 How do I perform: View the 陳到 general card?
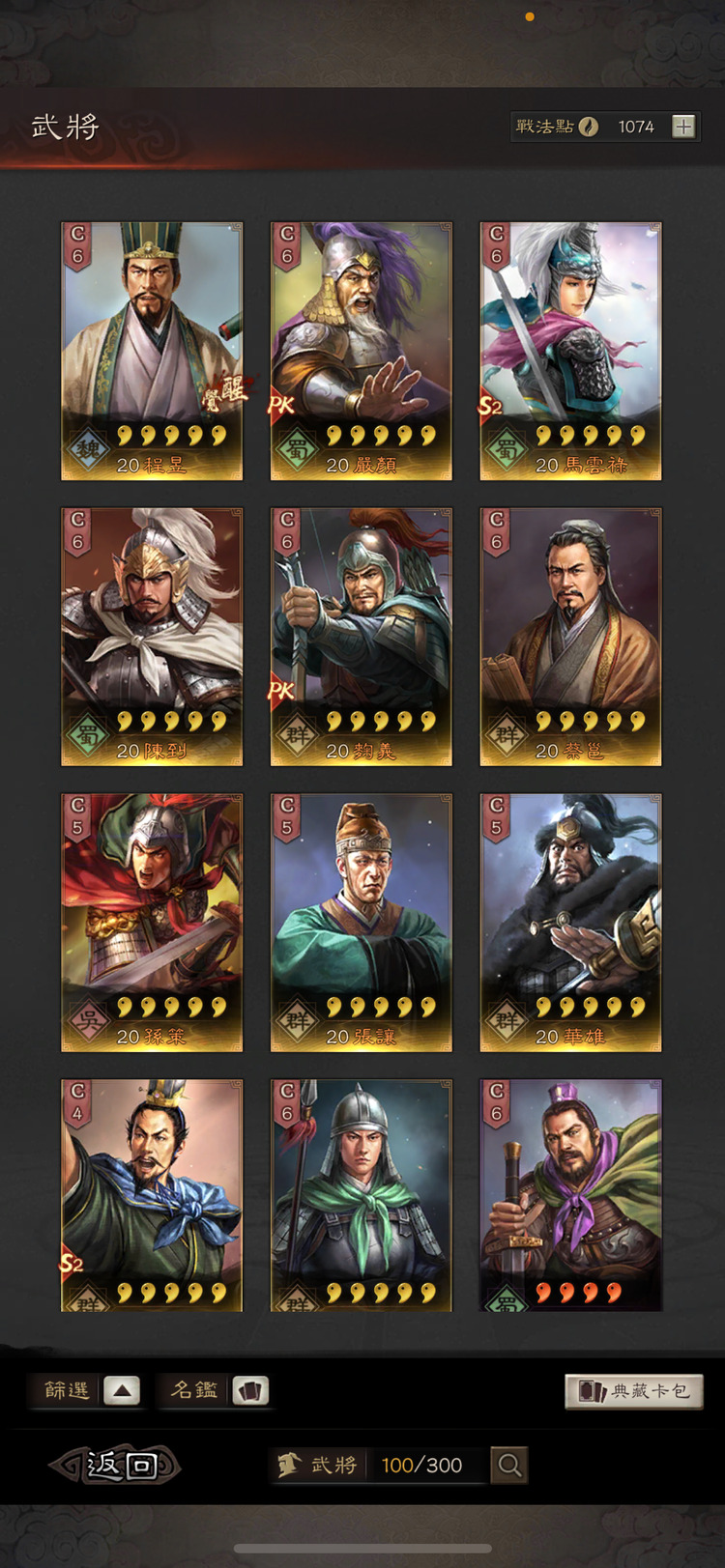pyautogui.click(x=152, y=637)
